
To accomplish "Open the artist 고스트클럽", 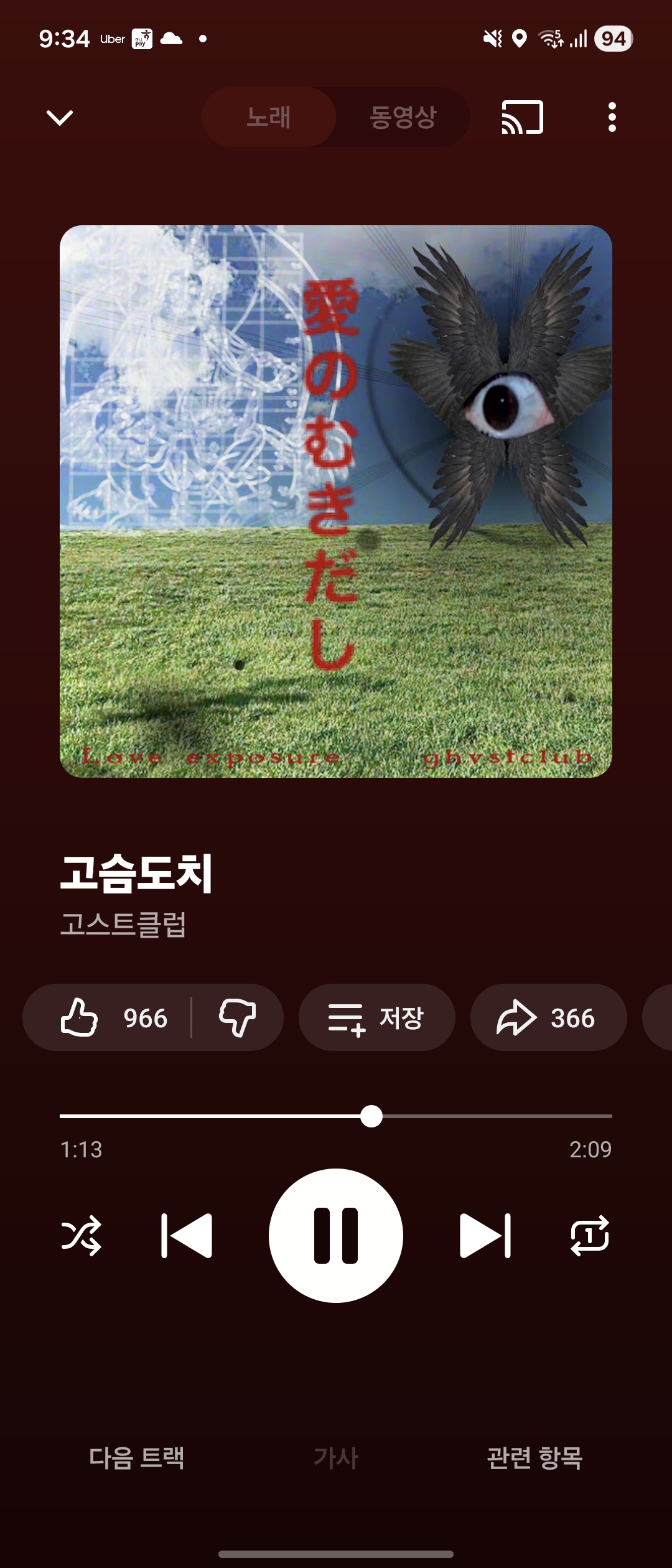I will point(123,925).
